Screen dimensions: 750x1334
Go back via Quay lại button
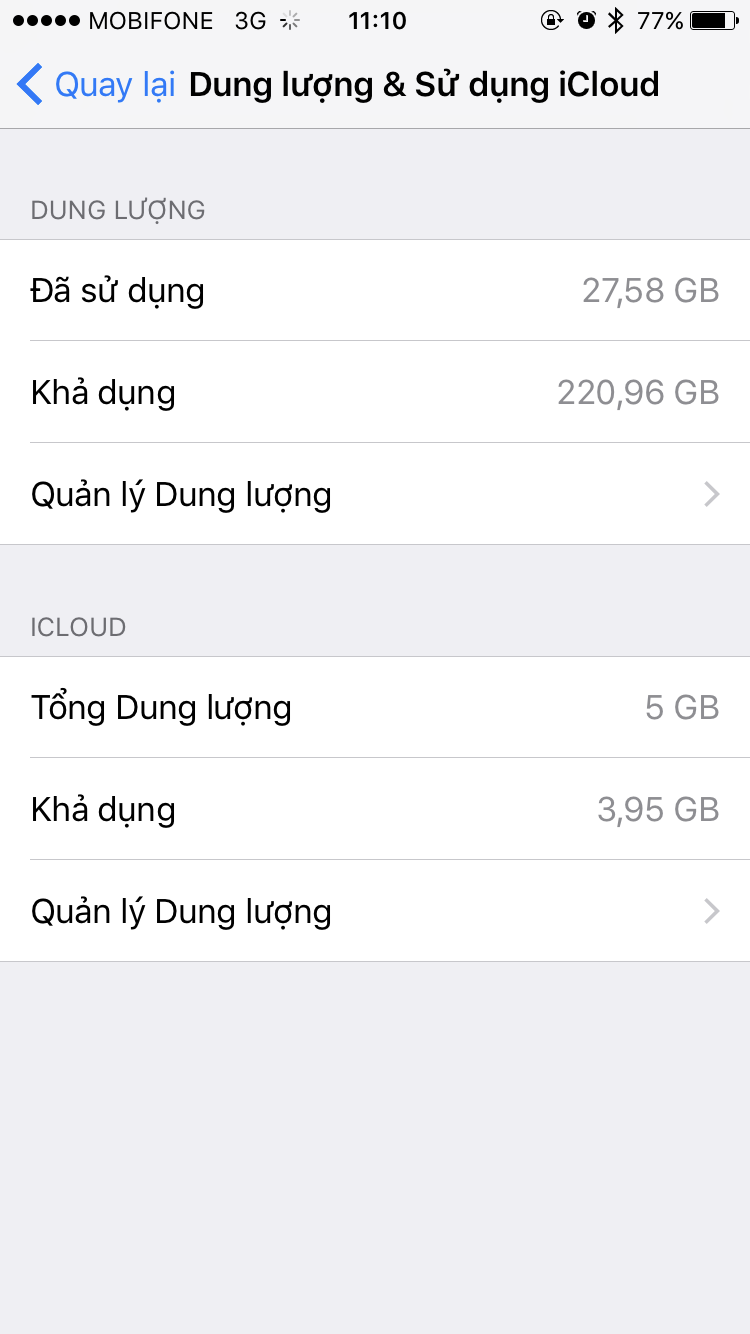tap(96, 85)
